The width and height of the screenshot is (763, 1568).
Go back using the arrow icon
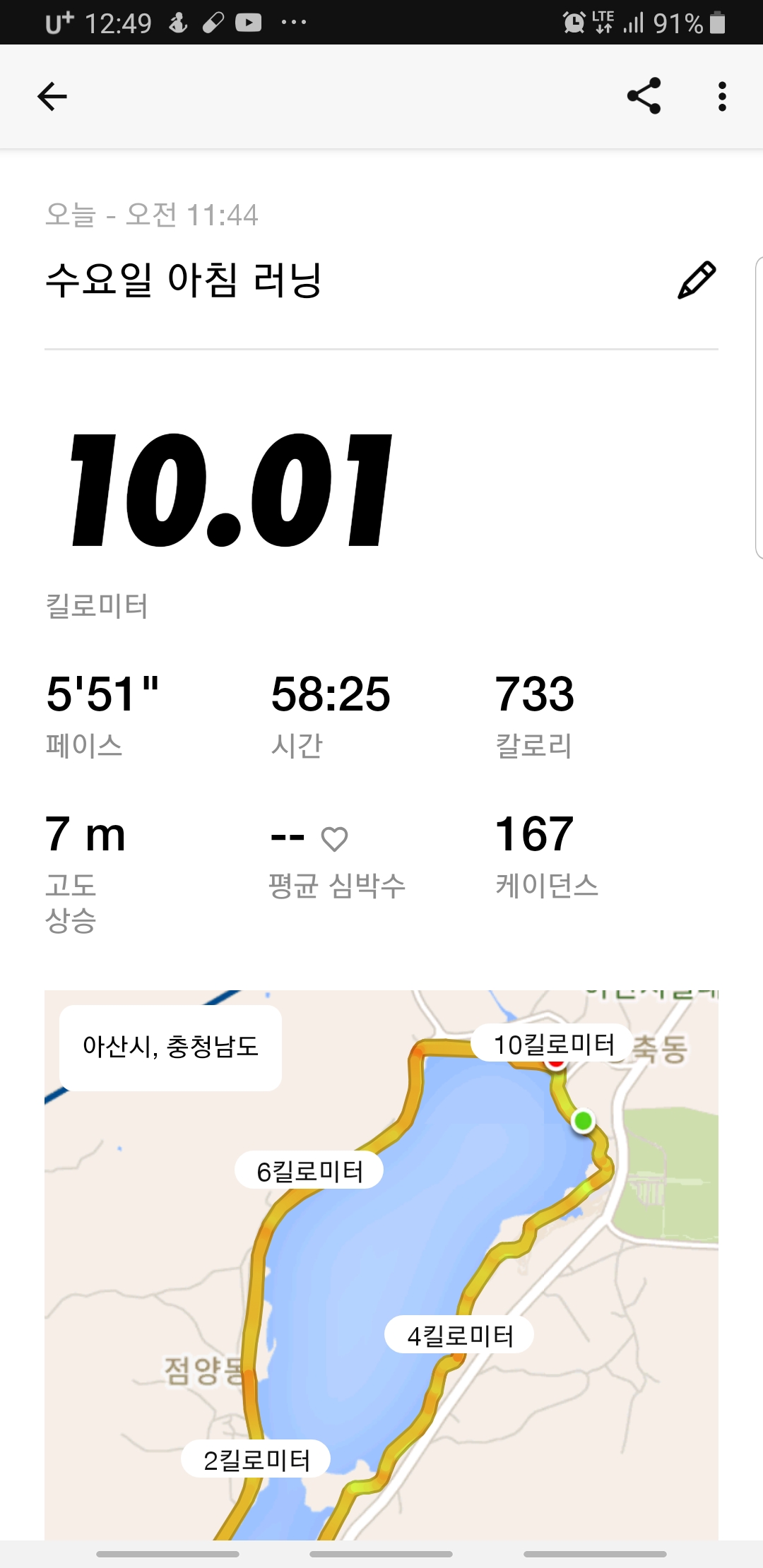52,96
